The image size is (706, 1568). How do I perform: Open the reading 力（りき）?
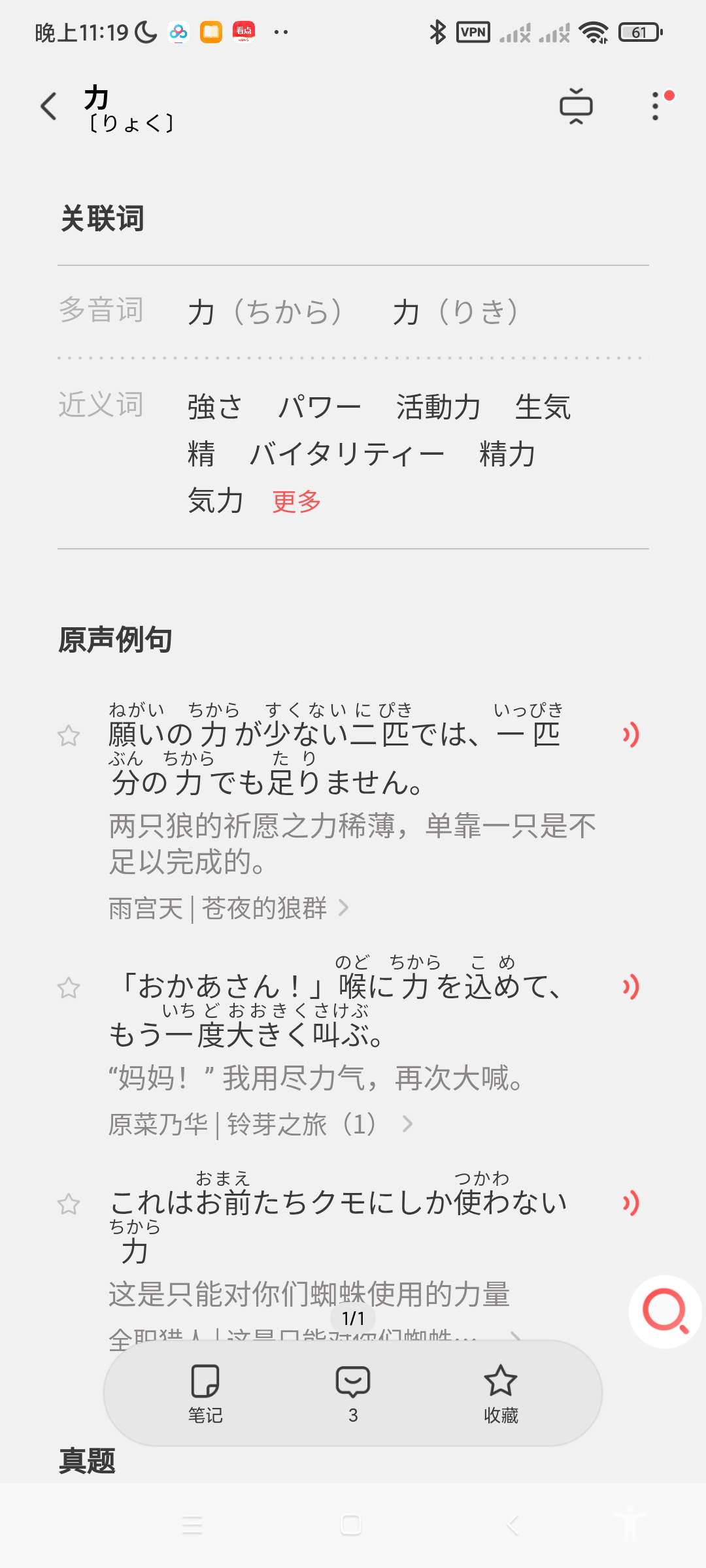(x=456, y=312)
